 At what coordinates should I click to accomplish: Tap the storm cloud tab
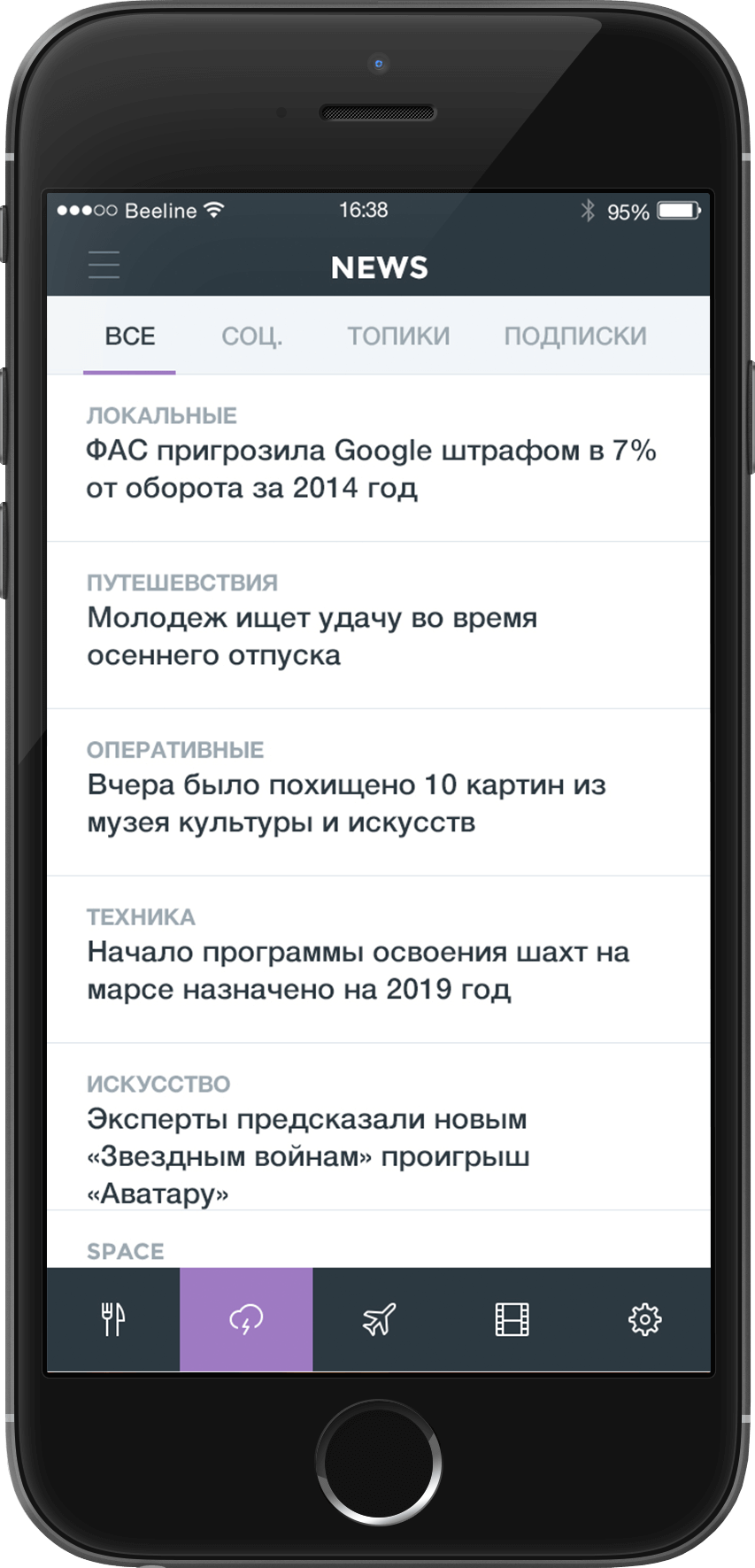tap(246, 1319)
